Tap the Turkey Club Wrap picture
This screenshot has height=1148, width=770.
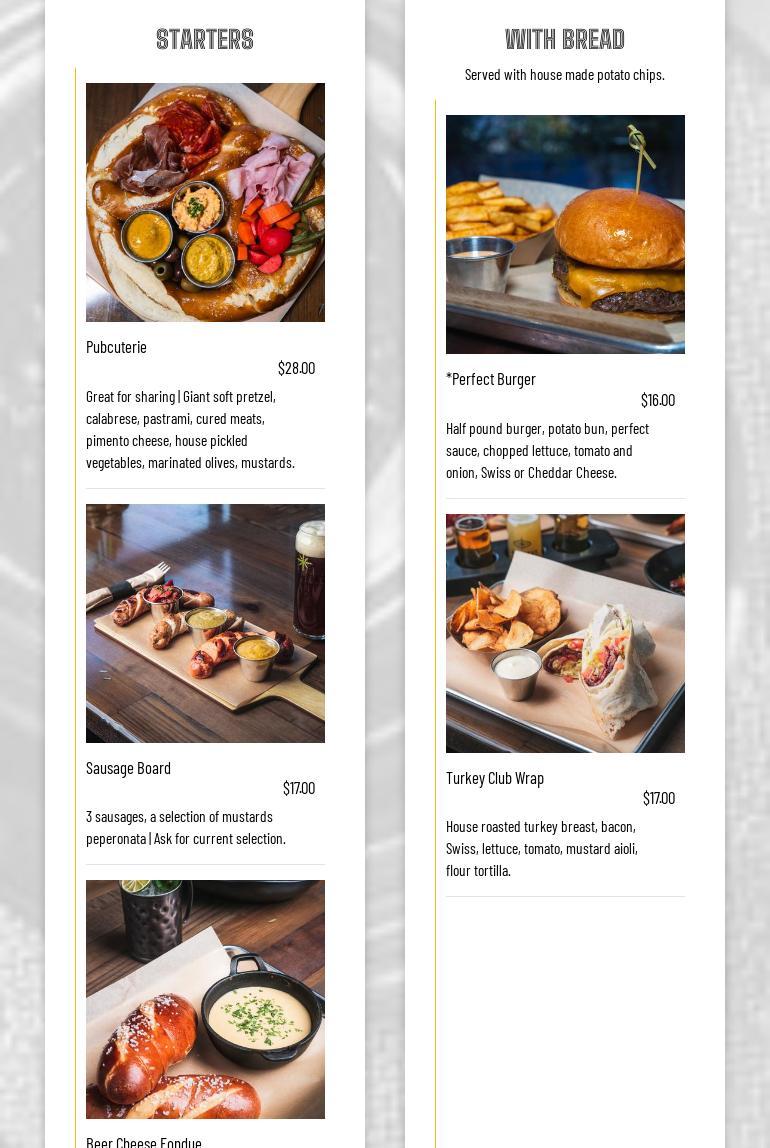(x=565, y=633)
